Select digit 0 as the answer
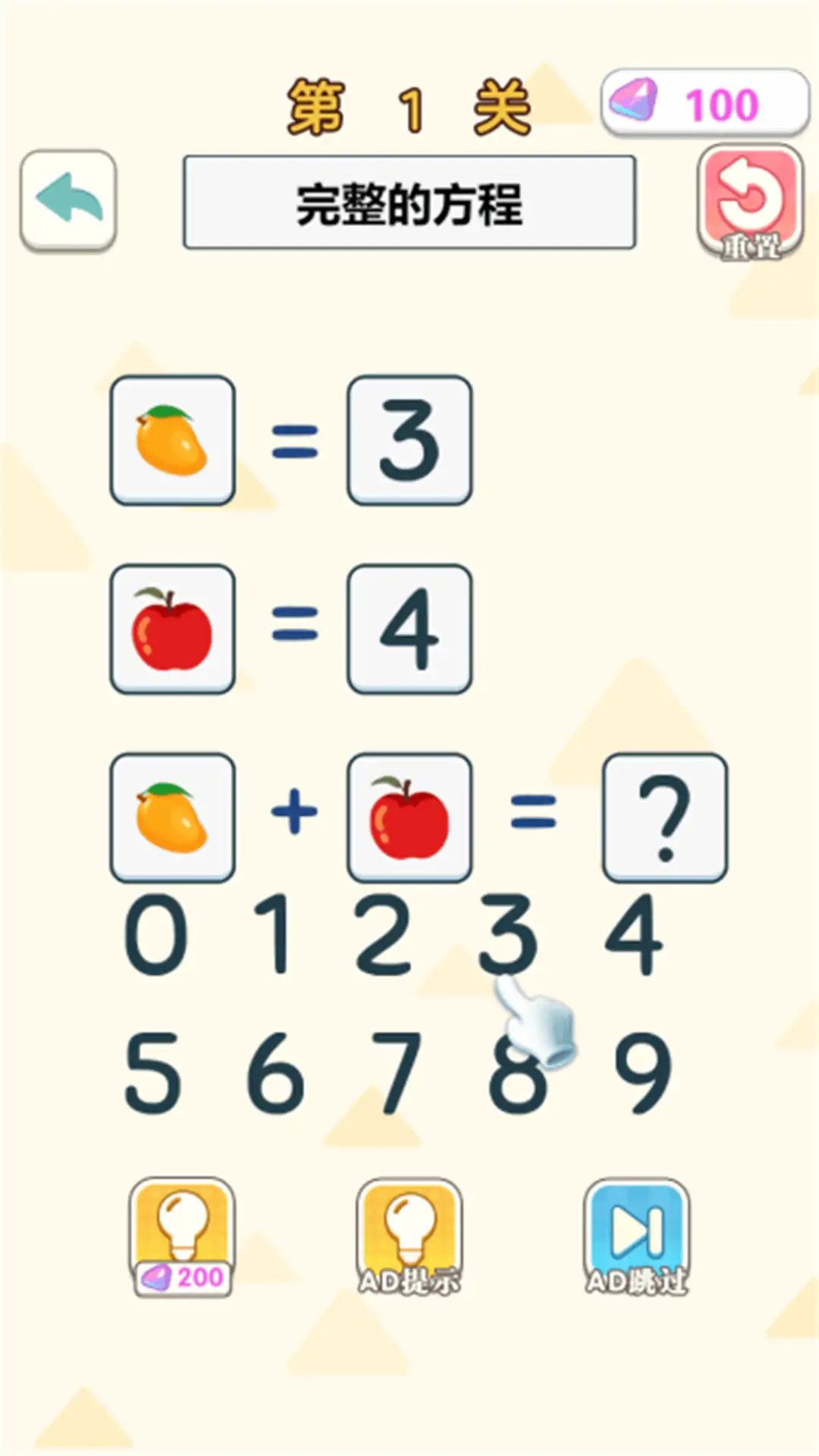 pos(155,934)
